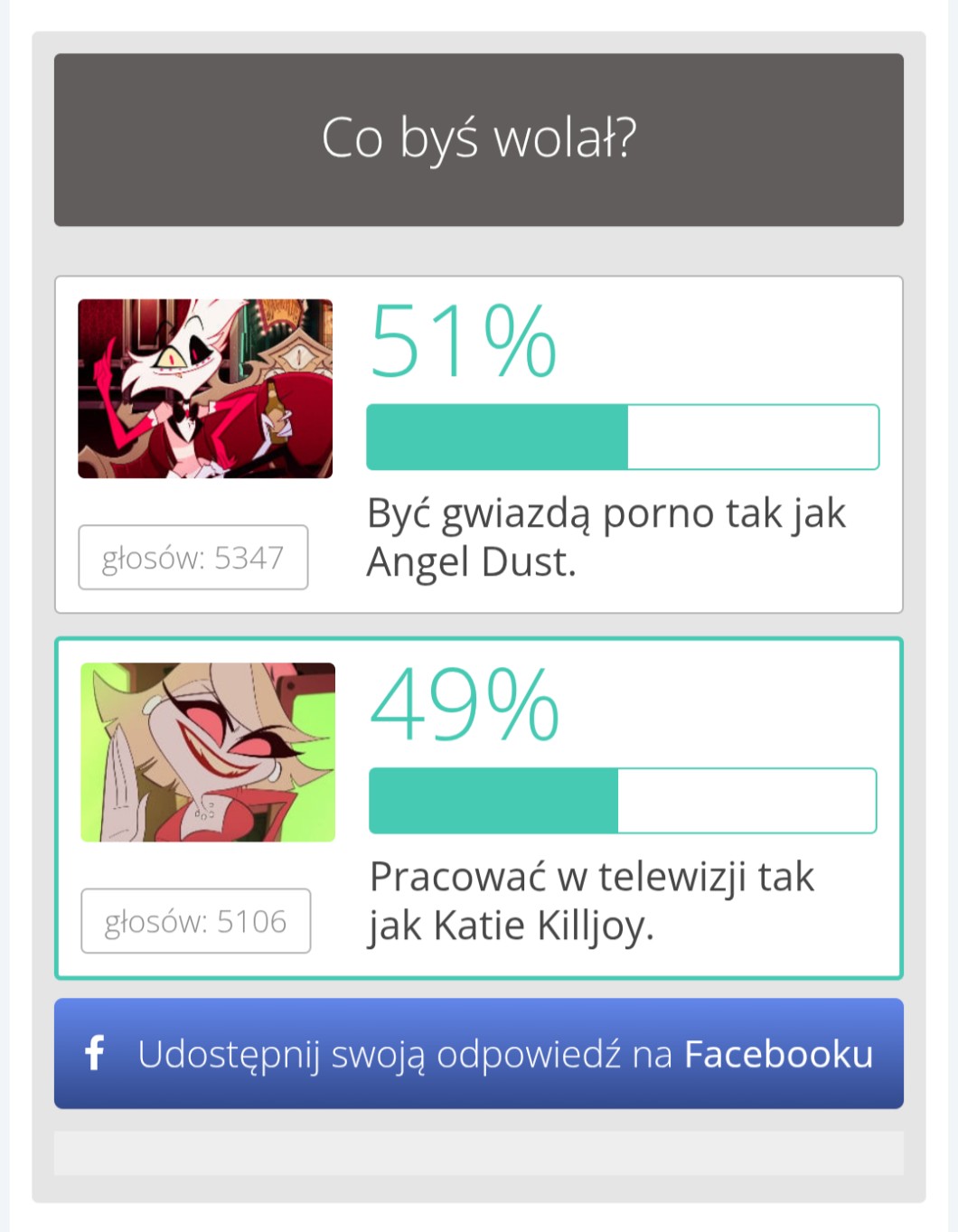This screenshot has width=958, height=1232.
Task: Select the Katie Killjoy answer card
Action: click(x=479, y=808)
